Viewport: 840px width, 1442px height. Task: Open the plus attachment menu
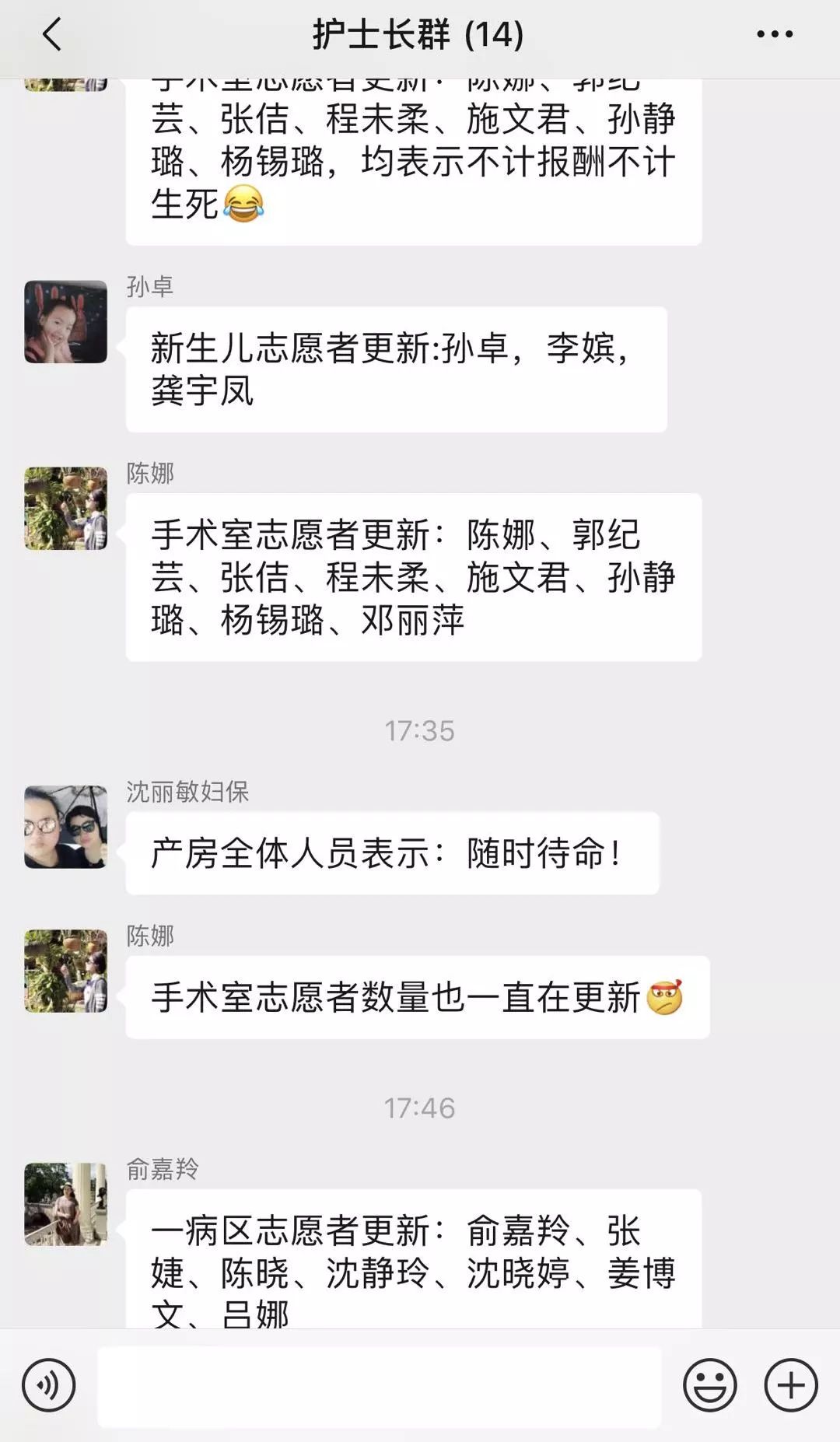click(x=790, y=1385)
